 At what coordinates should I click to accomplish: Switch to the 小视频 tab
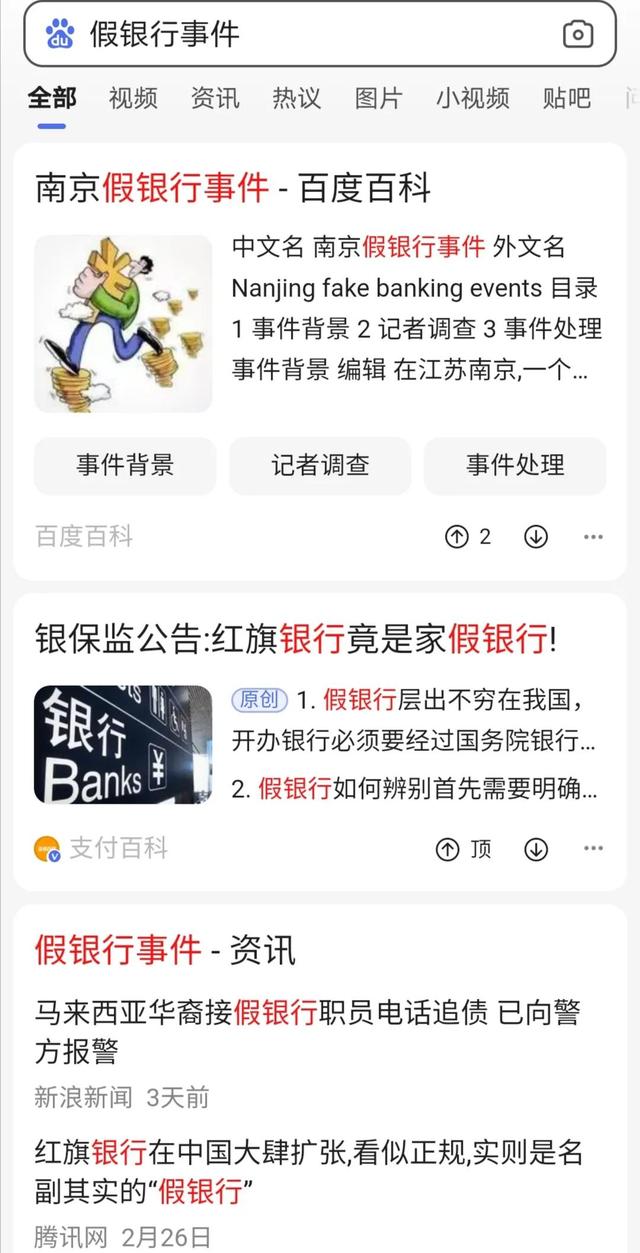pos(472,98)
